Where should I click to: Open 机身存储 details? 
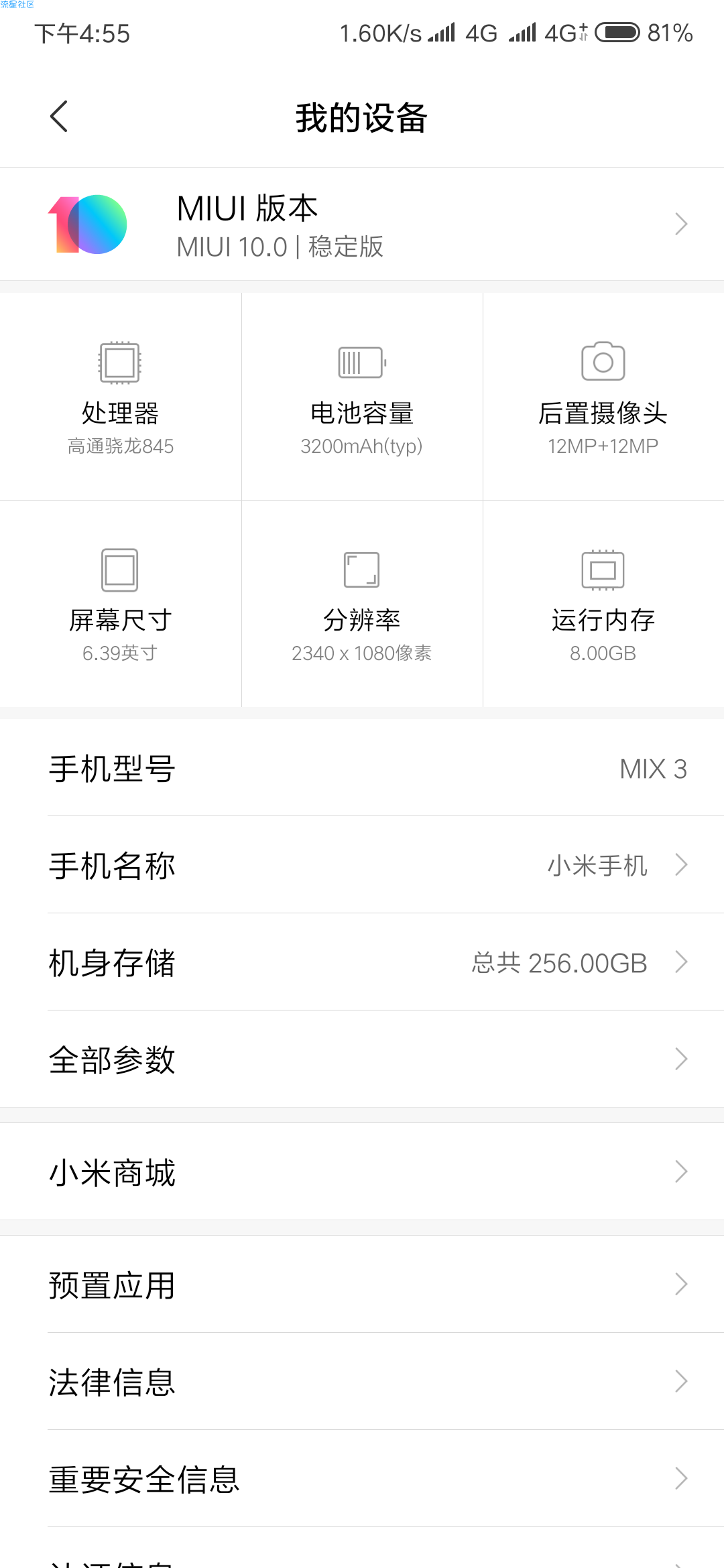[x=362, y=962]
